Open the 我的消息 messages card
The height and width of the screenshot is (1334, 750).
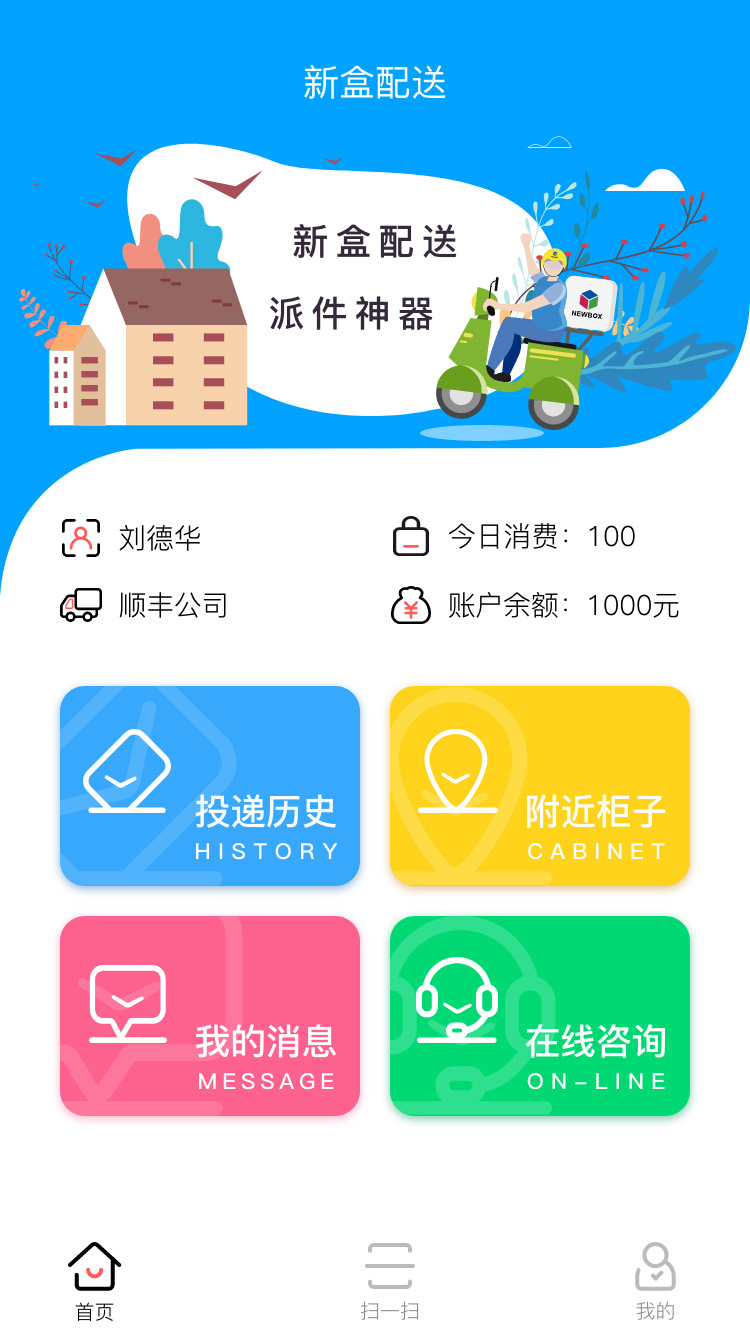[x=210, y=1015]
